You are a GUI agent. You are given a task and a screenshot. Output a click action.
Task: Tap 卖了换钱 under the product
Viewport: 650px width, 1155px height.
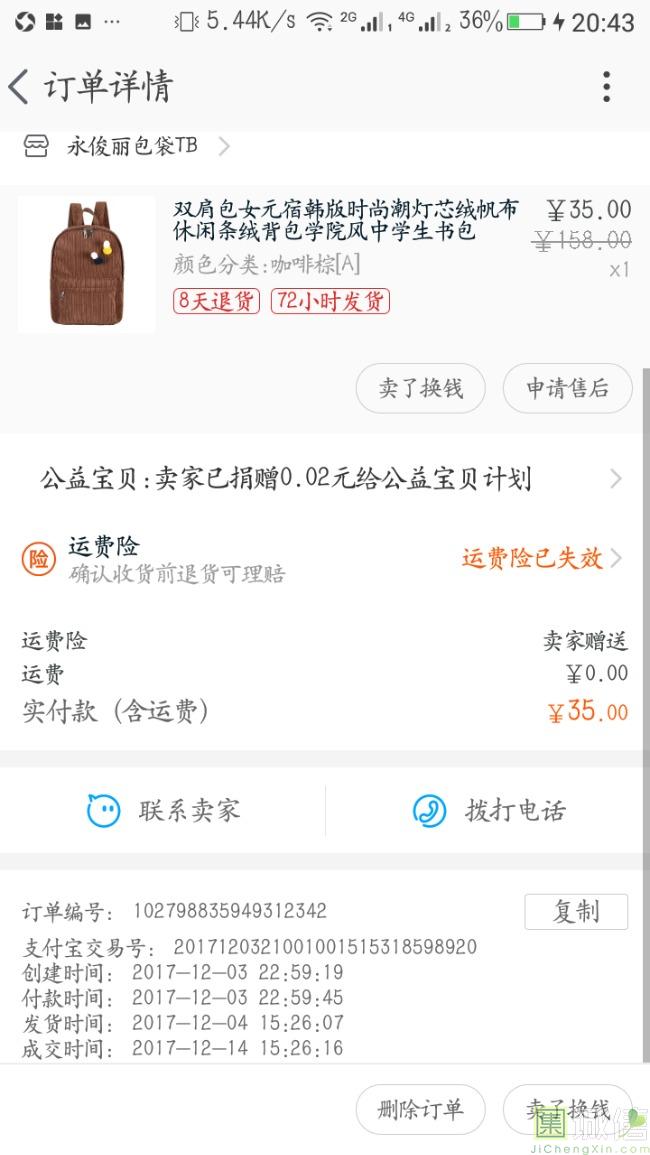[420, 389]
